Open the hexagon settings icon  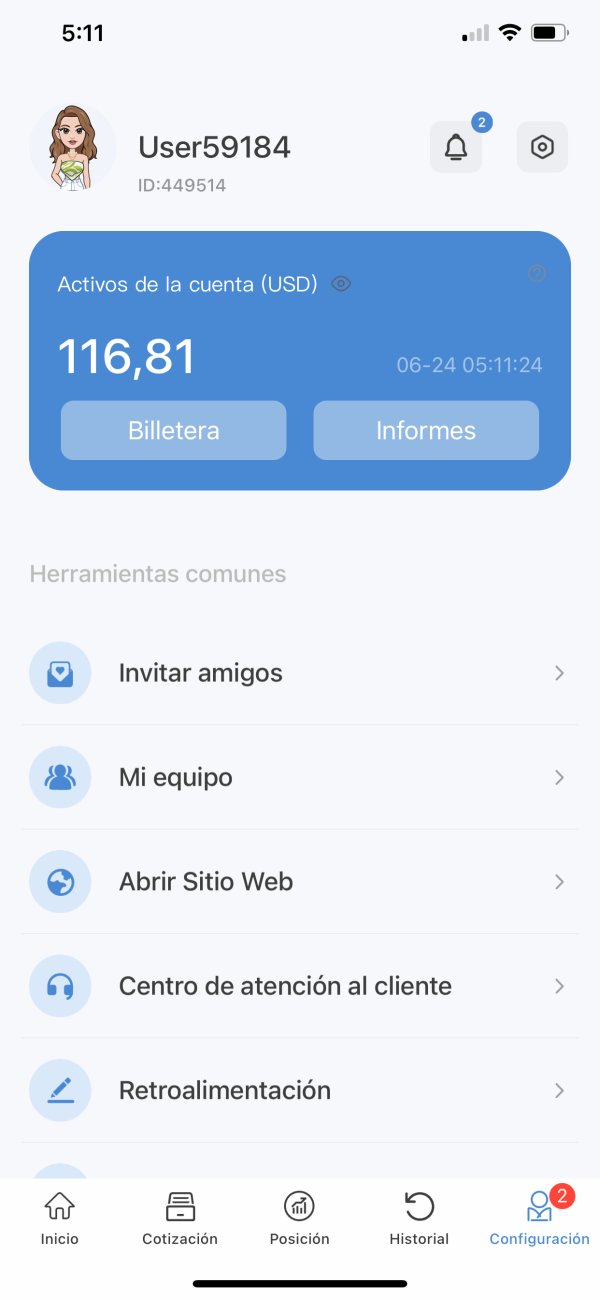[542, 148]
